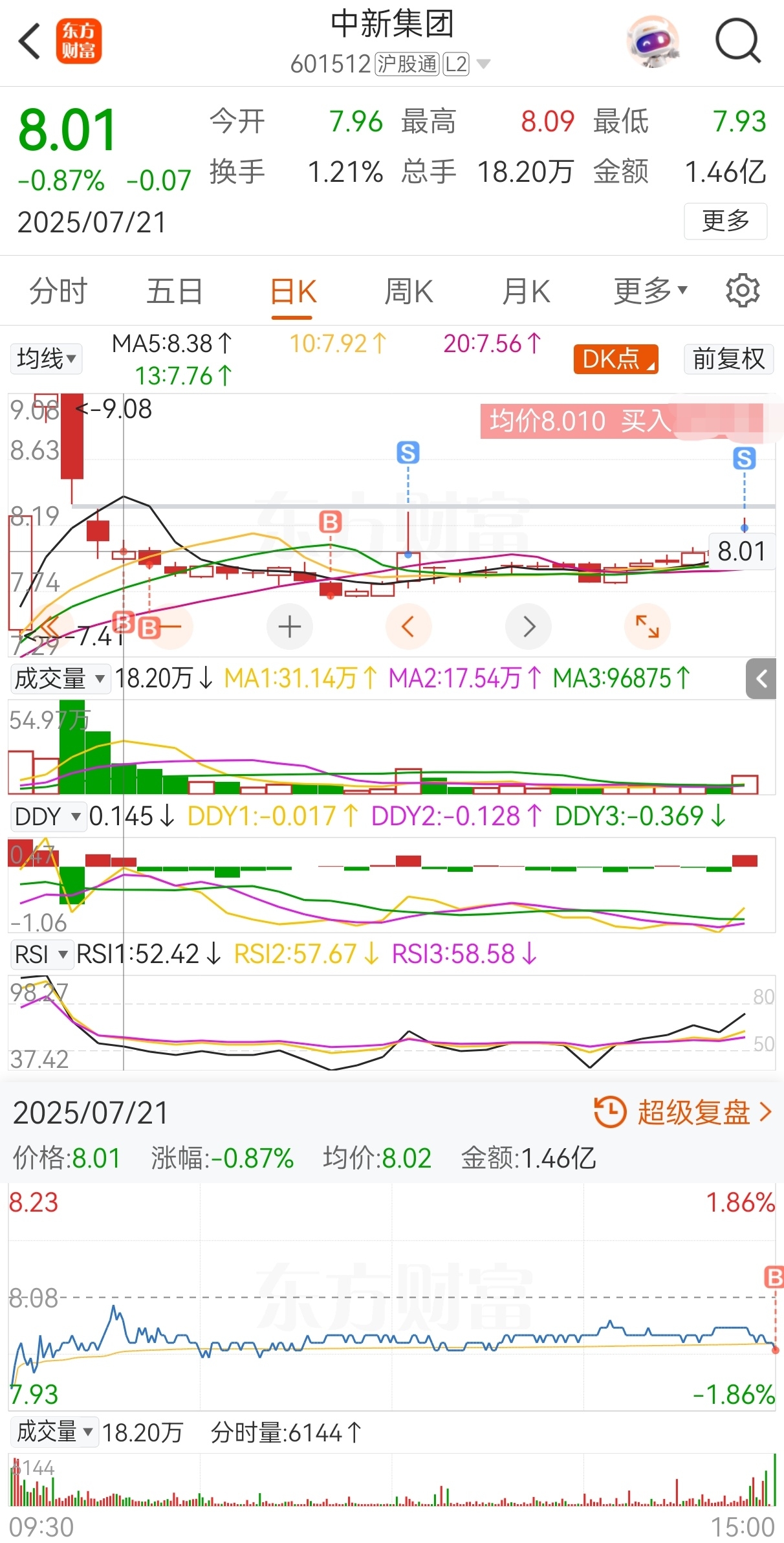Screen dimensions: 784x1543
Task: Select the 月K tab
Action: click(x=526, y=291)
